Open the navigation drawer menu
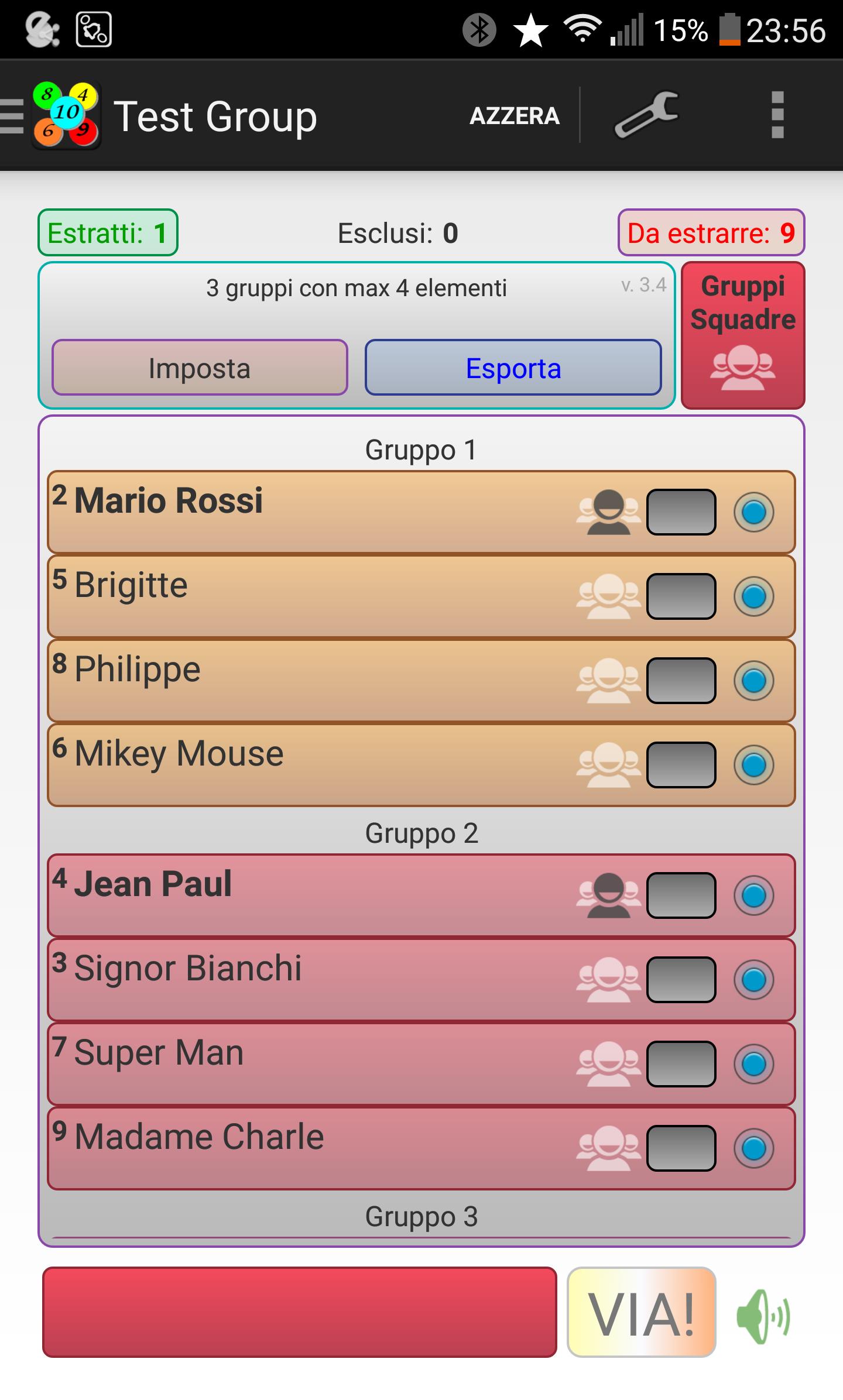The height and width of the screenshot is (1400, 843). [13, 116]
